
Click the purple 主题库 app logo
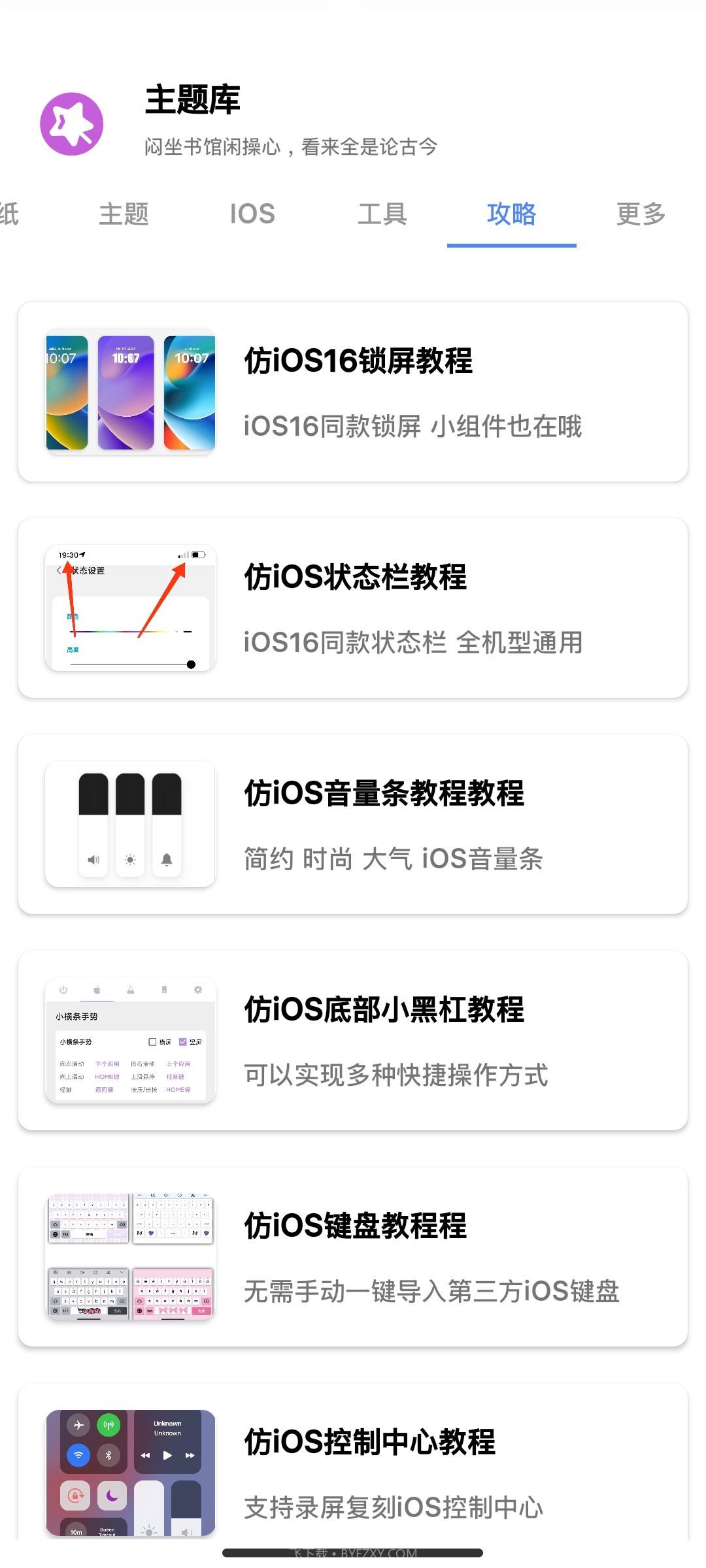[70, 124]
